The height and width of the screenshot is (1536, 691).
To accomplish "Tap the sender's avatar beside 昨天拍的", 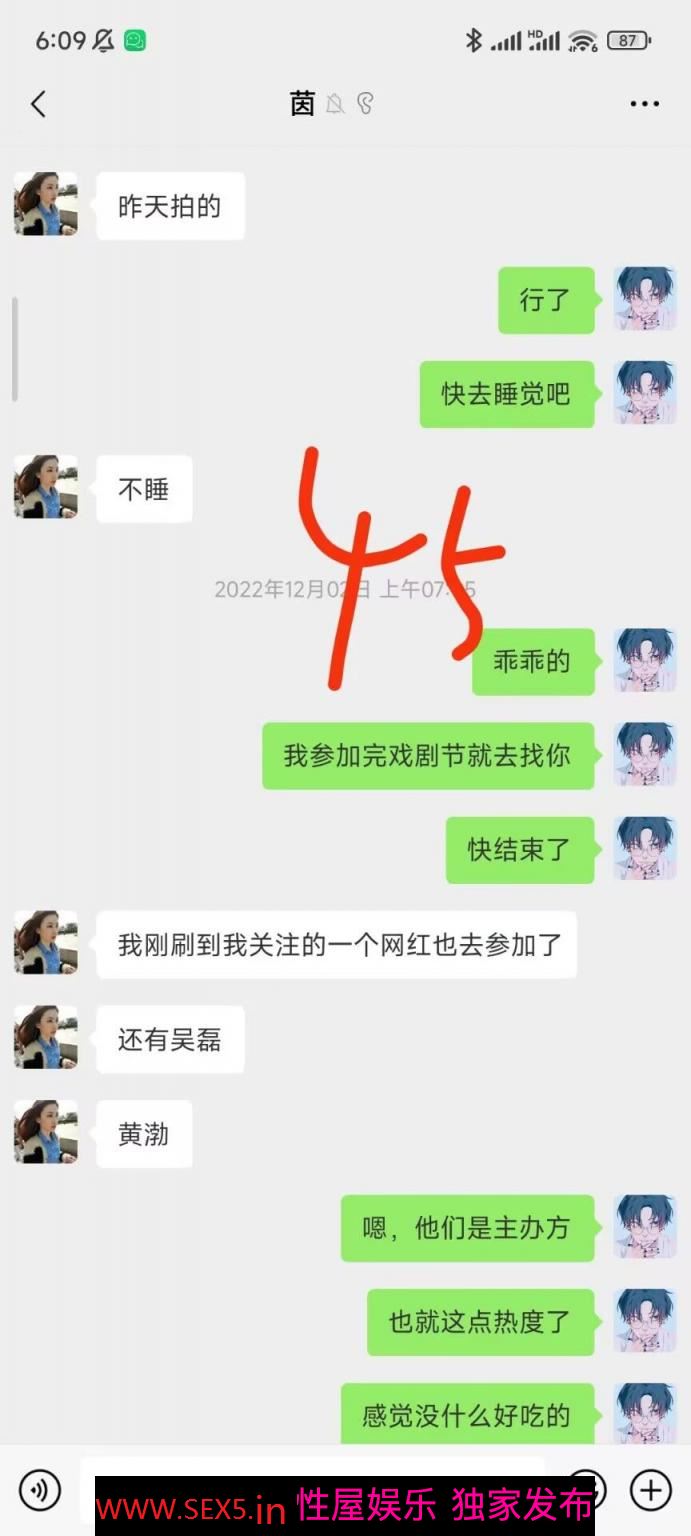I will tap(46, 204).
